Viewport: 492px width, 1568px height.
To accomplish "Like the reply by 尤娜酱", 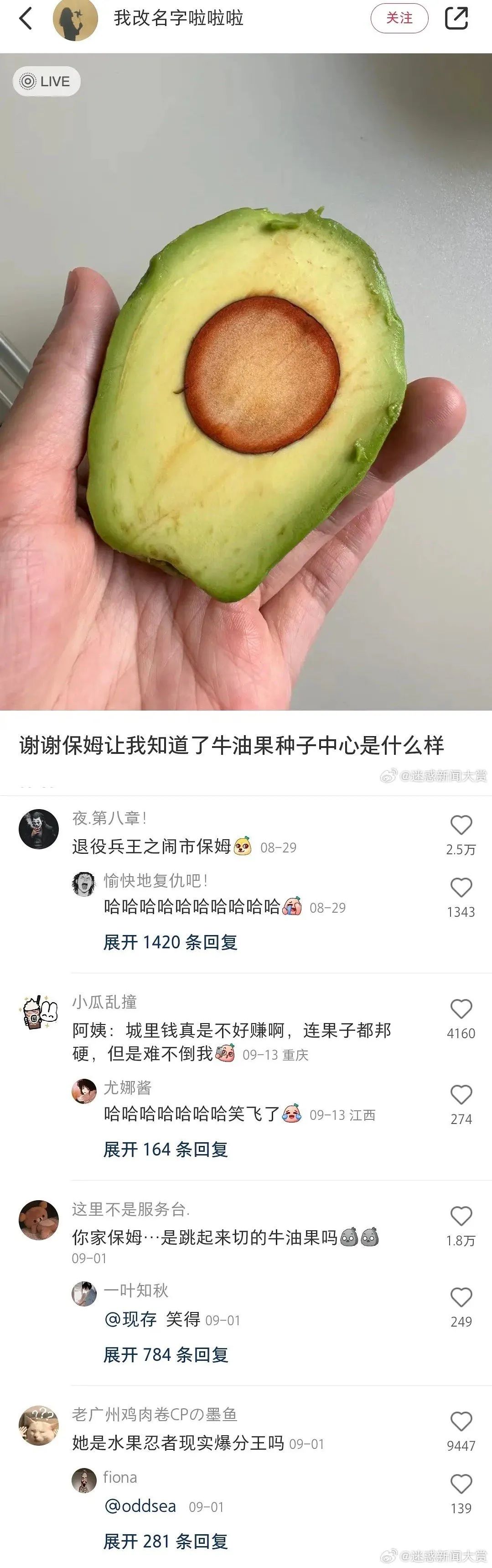I will coord(461,1095).
